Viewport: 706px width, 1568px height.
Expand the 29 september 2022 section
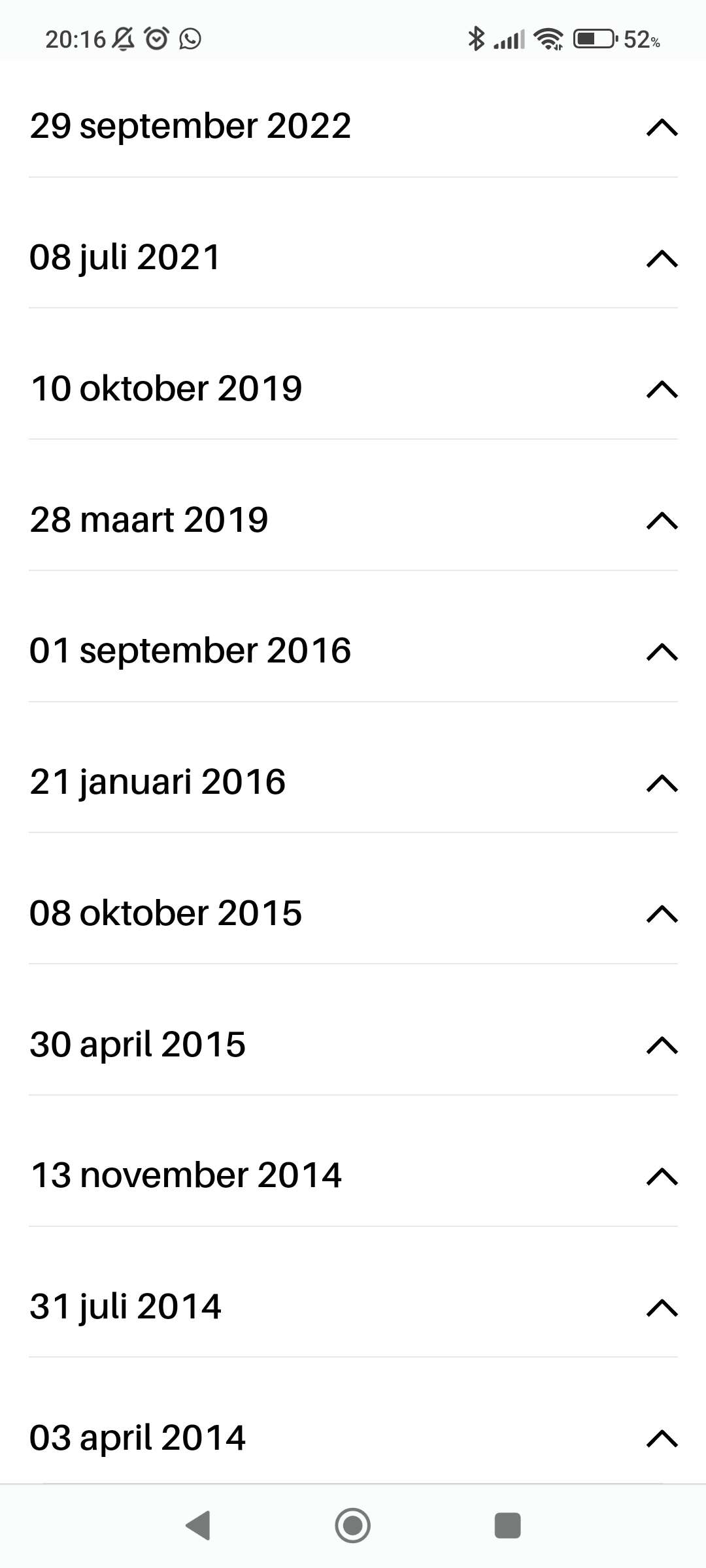coord(353,126)
